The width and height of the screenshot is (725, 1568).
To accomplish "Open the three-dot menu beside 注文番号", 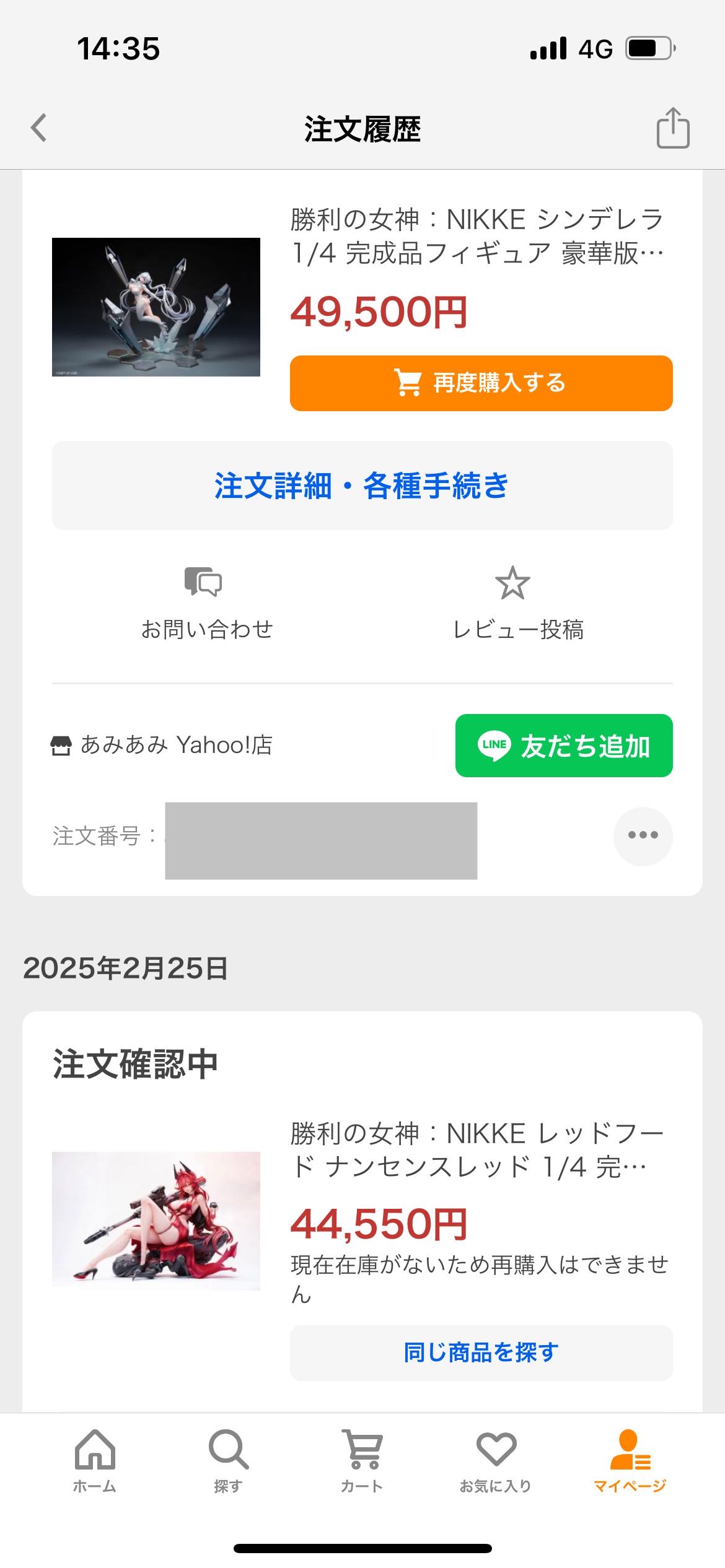I will click(x=643, y=836).
